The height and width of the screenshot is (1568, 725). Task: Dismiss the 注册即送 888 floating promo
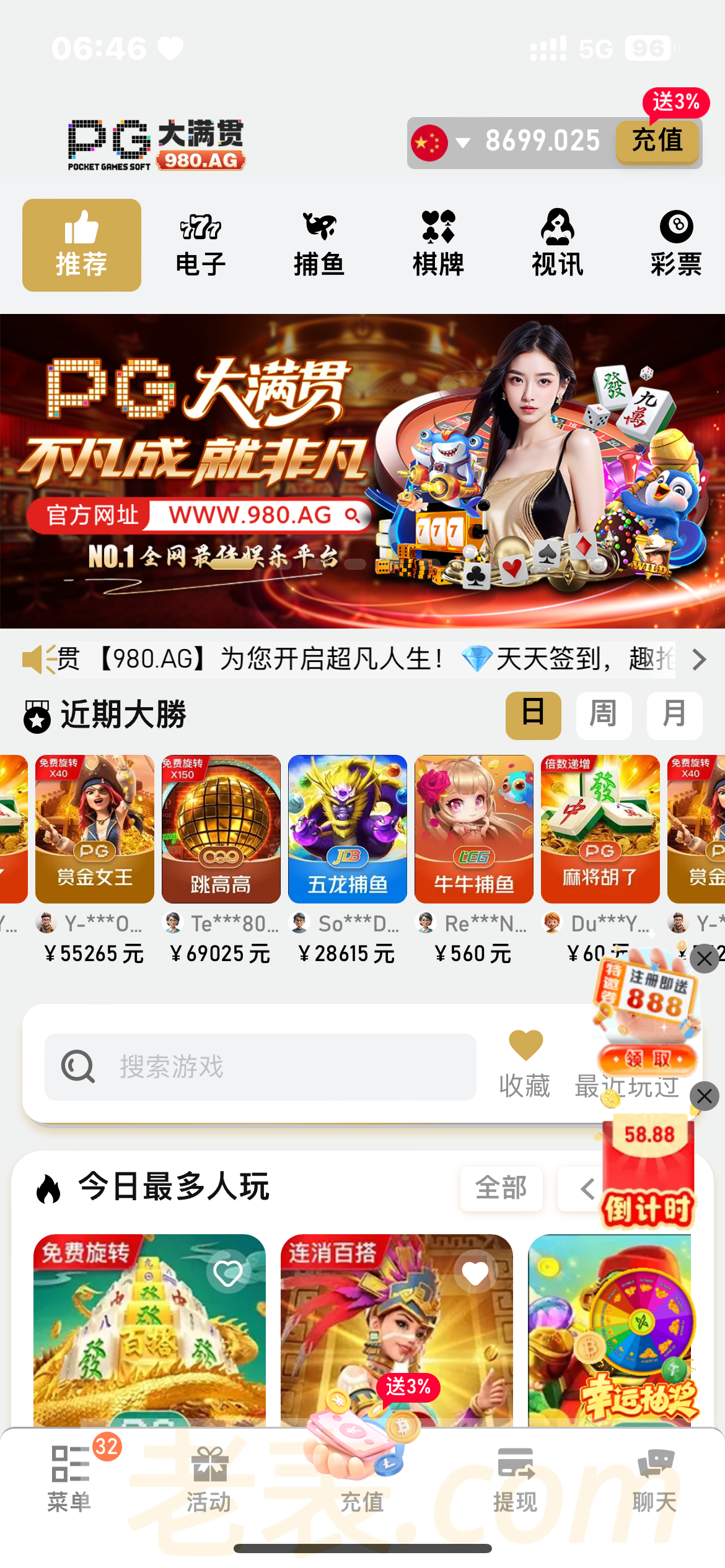(x=704, y=959)
